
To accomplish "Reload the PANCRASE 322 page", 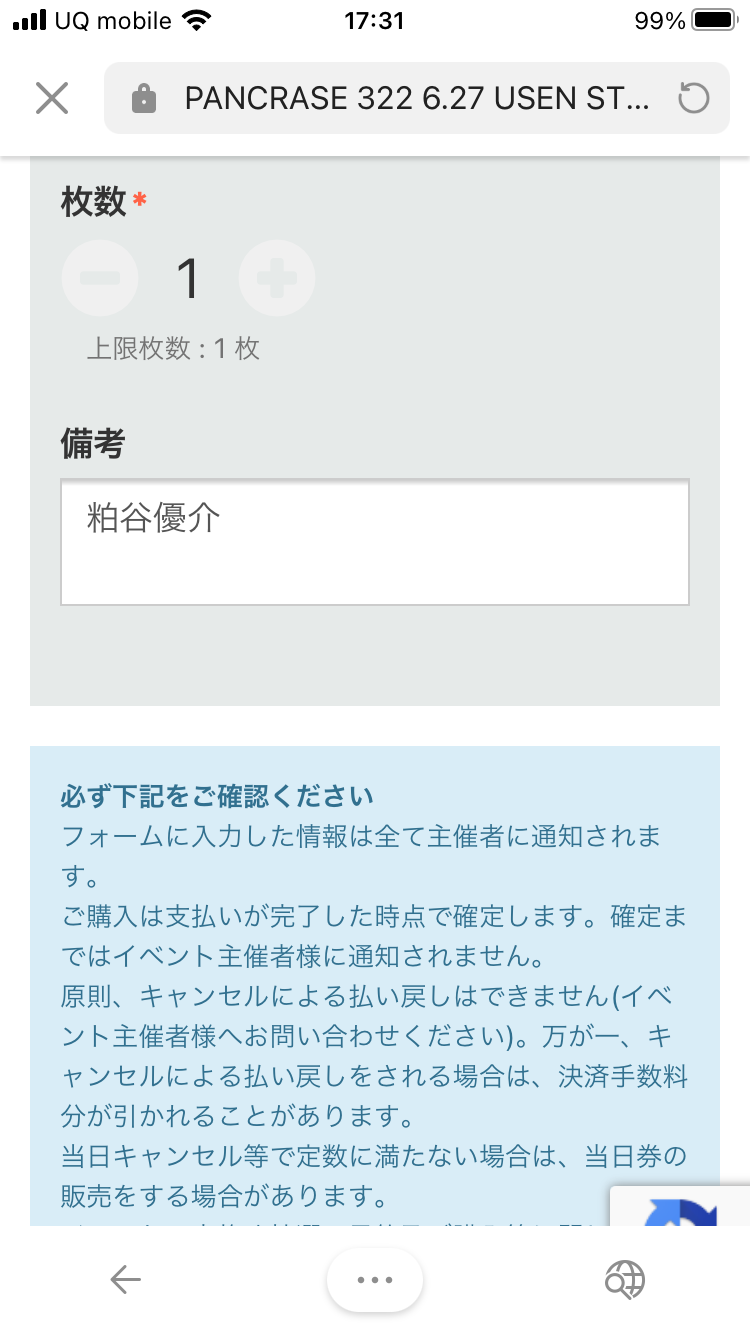I will (x=693, y=98).
